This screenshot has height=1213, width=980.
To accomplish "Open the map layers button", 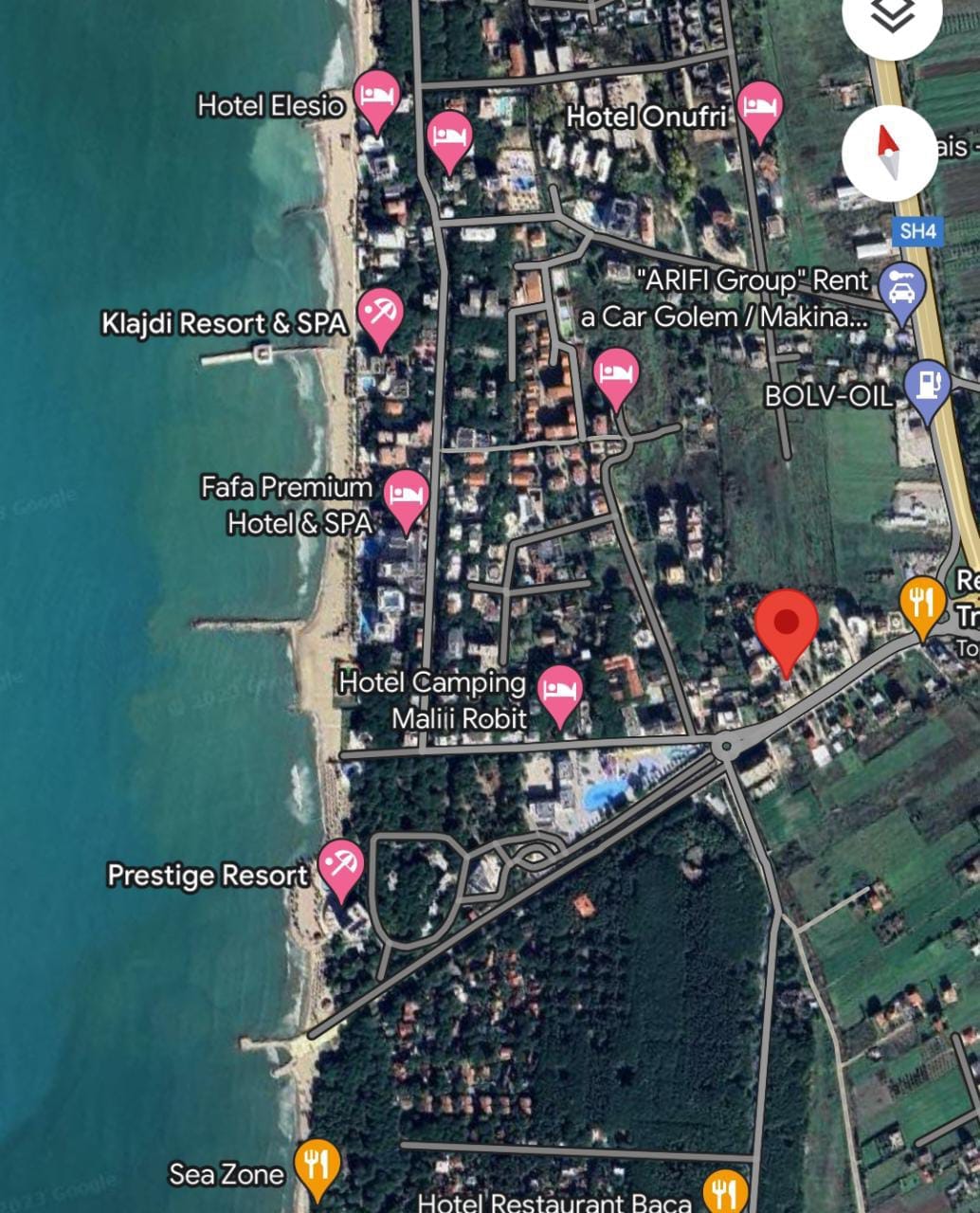I will pos(891,16).
